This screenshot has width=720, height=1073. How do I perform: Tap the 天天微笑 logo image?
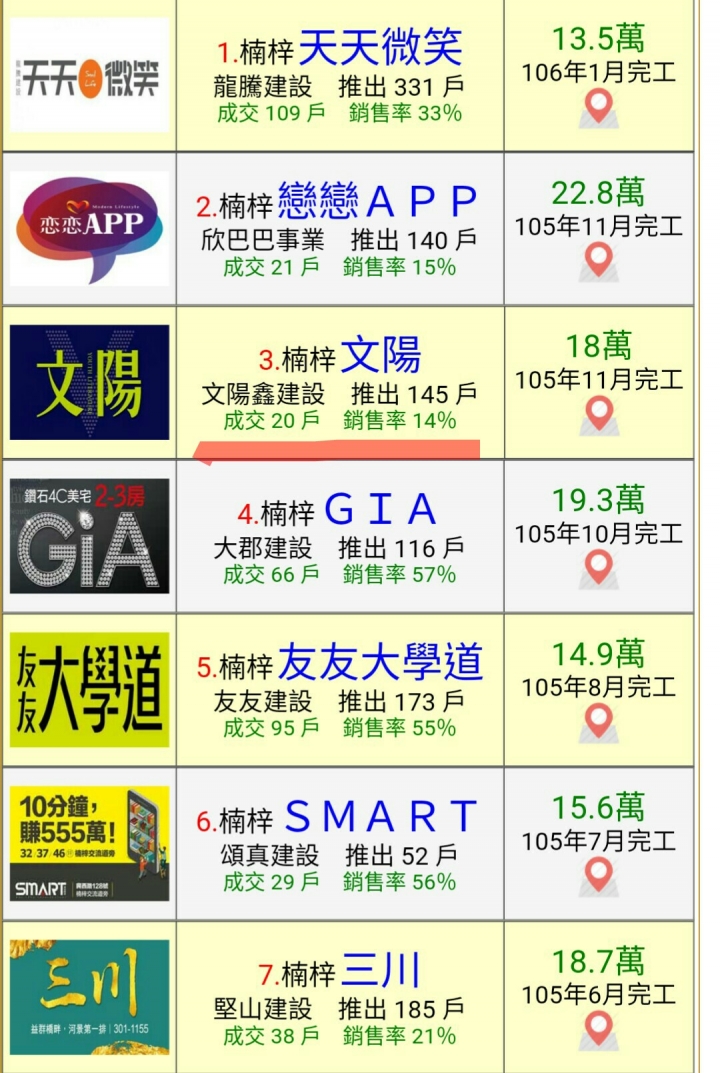(x=90, y=76)
